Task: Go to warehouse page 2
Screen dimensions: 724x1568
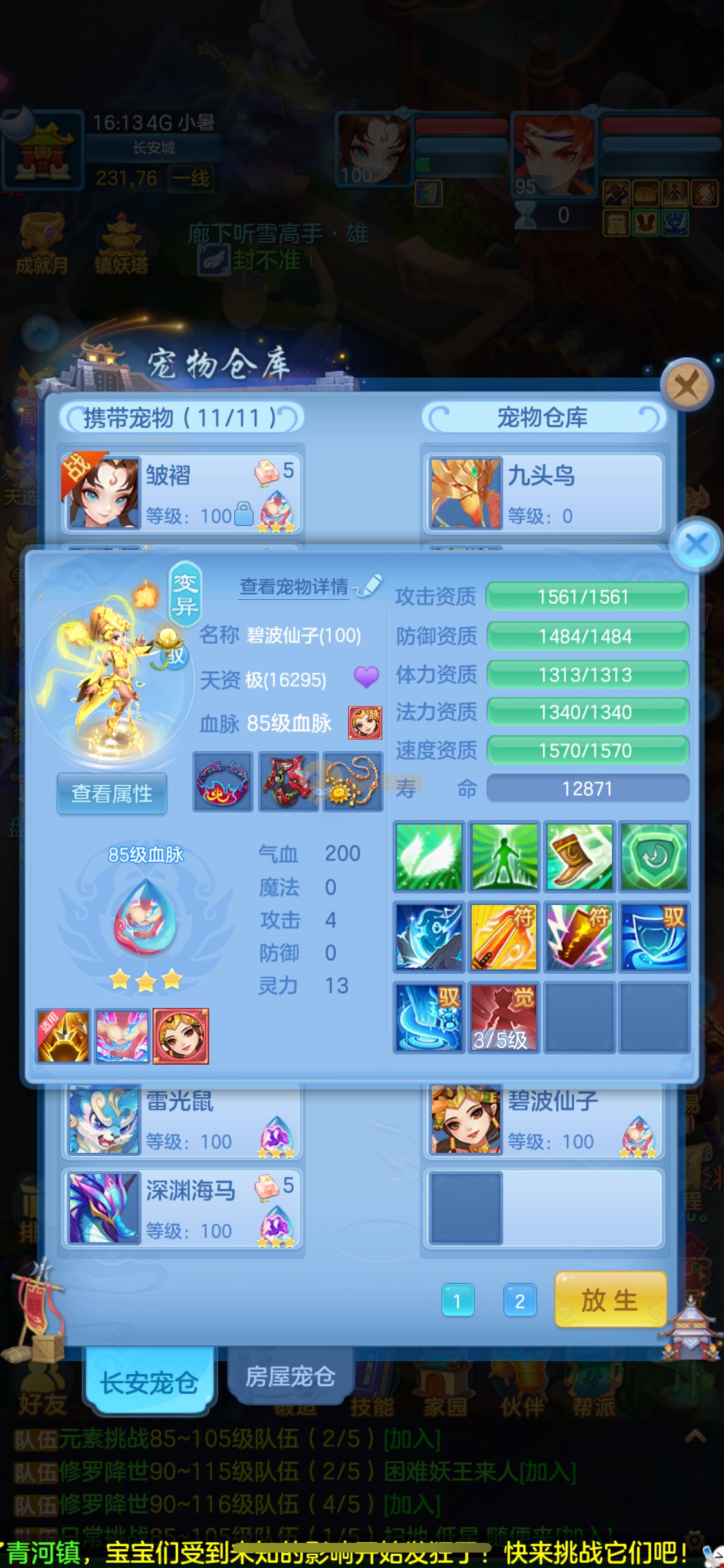Action: pyautogui.click(x=519, y=1301)
